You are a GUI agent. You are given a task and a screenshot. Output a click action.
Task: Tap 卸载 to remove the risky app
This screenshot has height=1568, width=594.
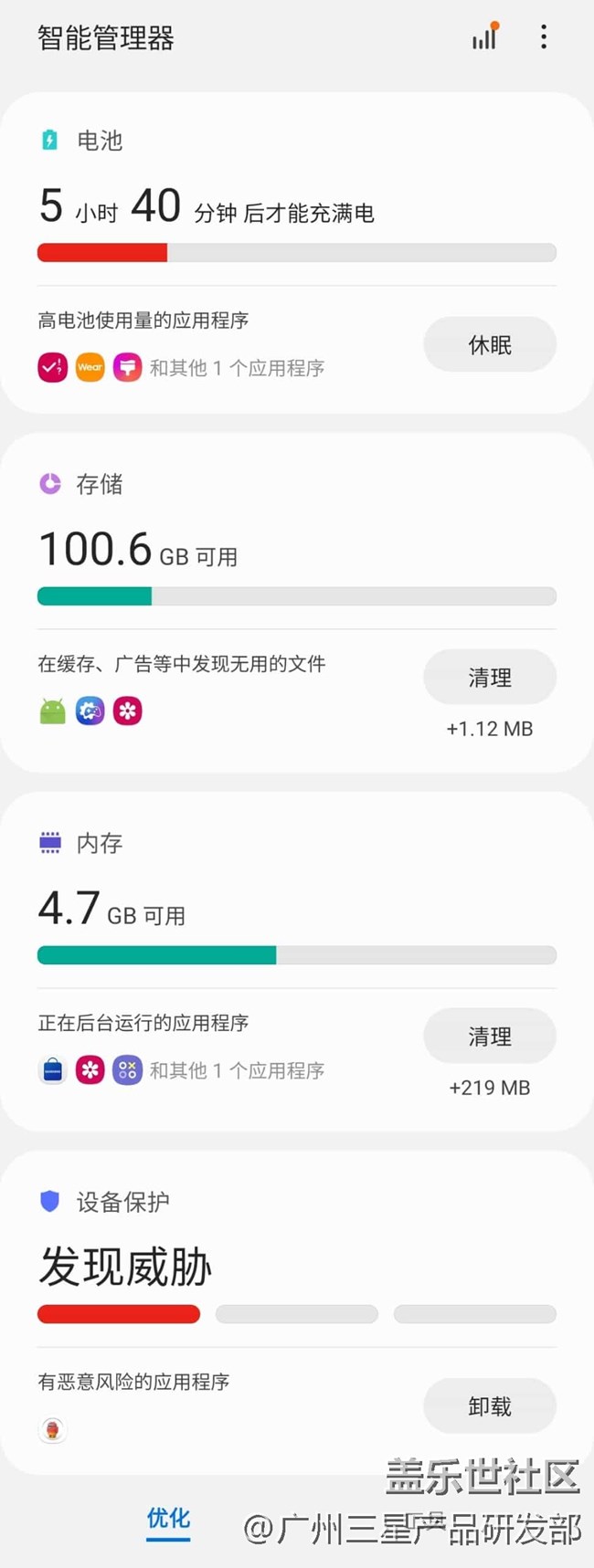[490, 1406]
